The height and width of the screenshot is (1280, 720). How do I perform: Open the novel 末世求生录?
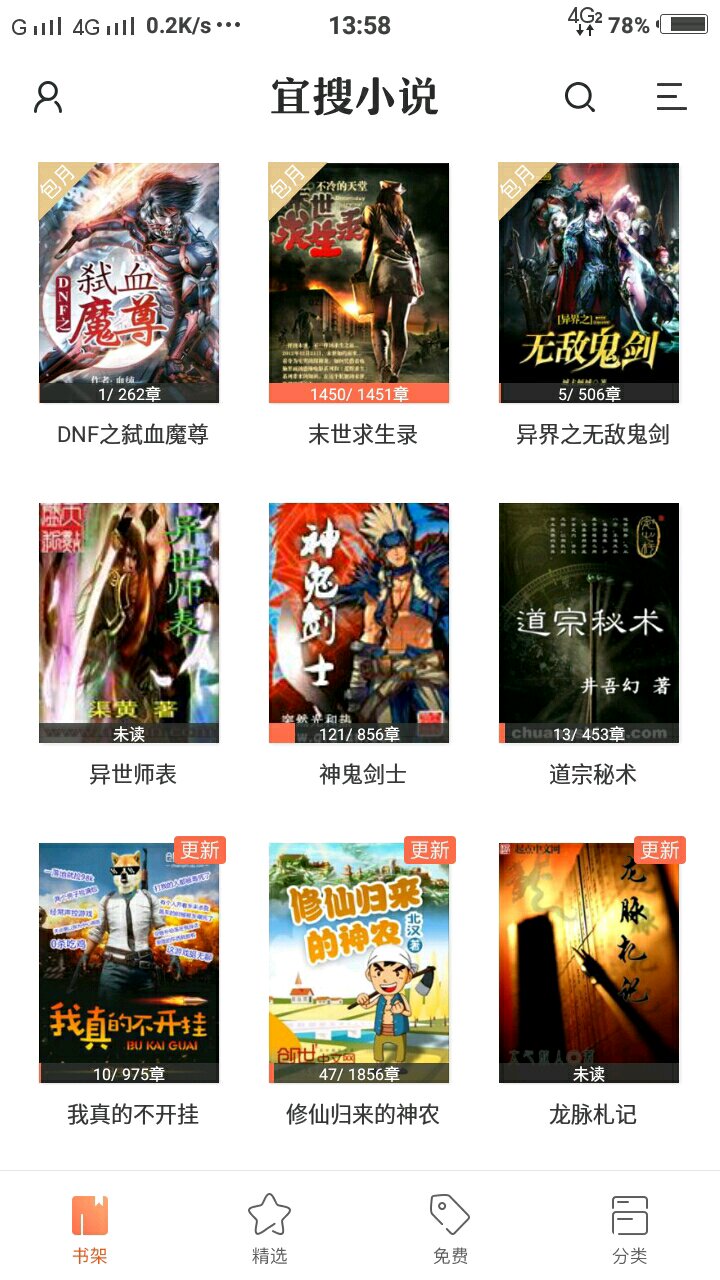tap(359, 283)
